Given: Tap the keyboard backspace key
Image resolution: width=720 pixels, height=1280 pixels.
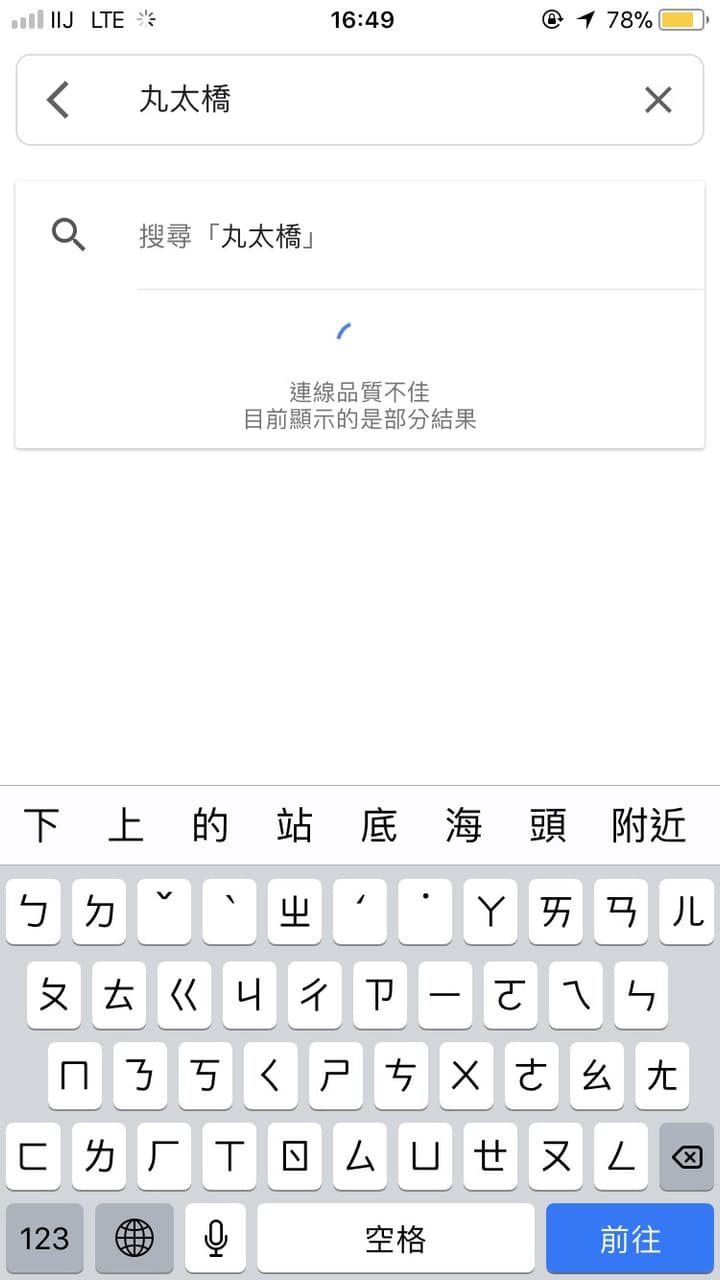Looking at the screenshot, I should (x=686, y=1157).
